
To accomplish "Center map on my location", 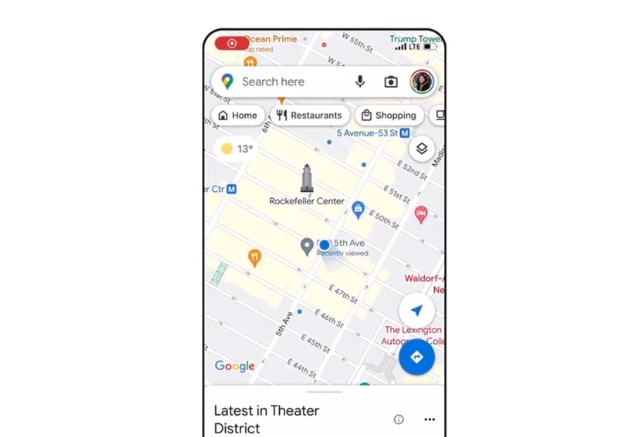I will pyautogui.click(x=416, y=311).
